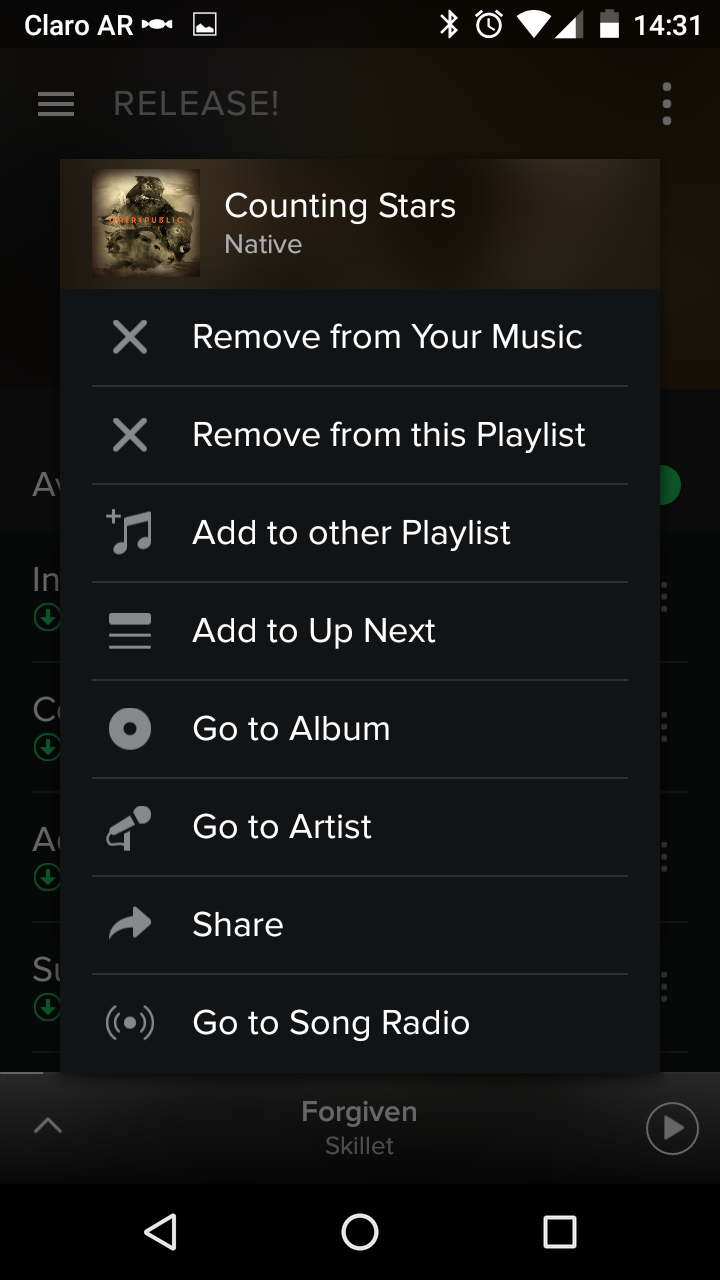Tap the Android back button
The height and width of the screenshot is (1280, 720).
[160, 1232]
